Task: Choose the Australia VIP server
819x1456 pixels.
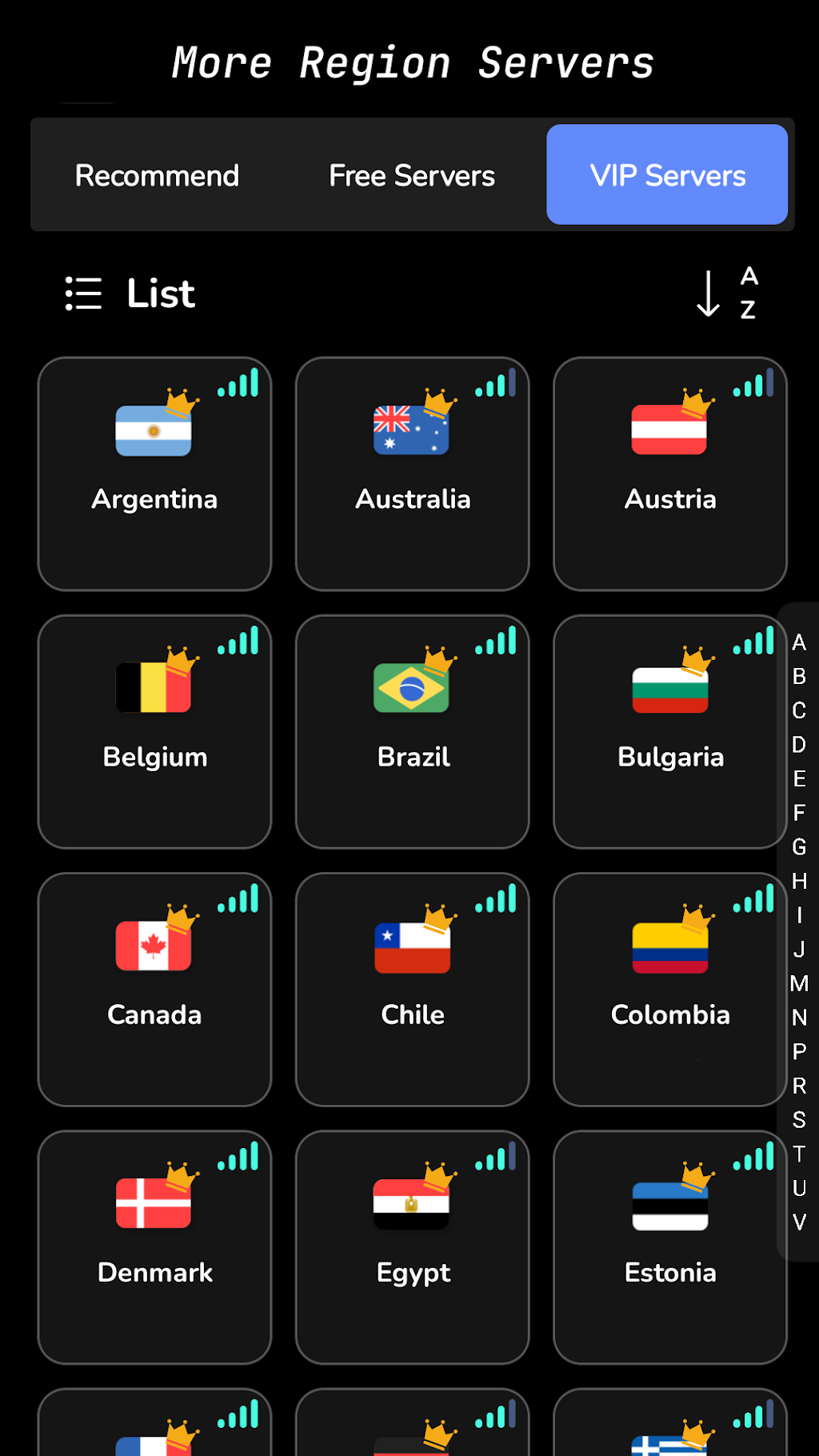Action: 413,474
